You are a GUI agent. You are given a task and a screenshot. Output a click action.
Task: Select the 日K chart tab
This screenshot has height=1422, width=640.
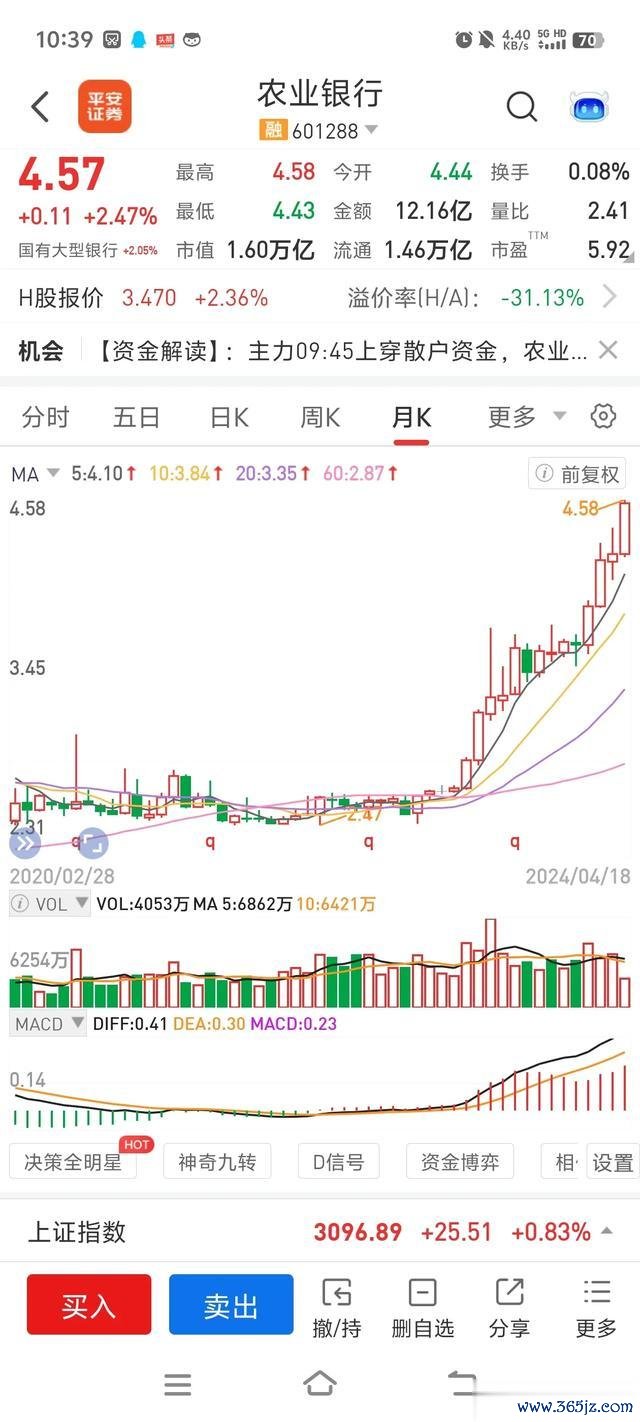click(229, 417)
